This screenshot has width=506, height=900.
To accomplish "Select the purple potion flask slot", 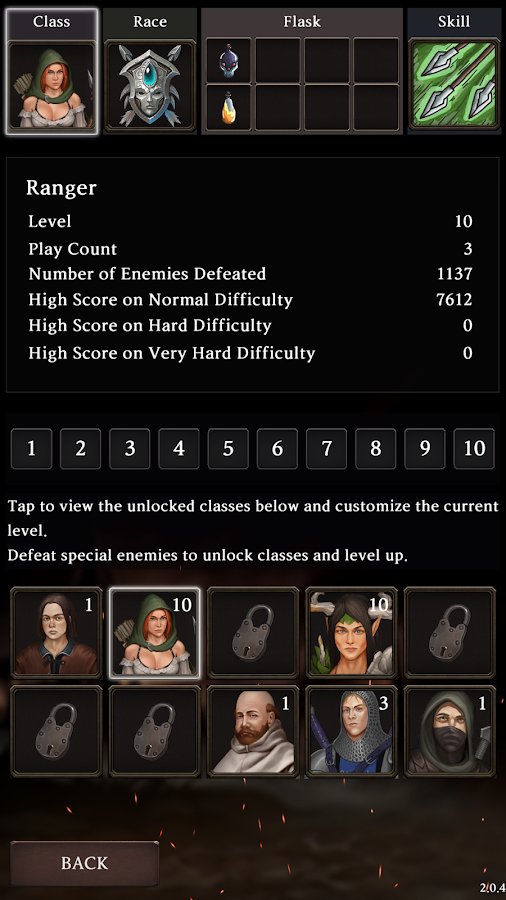I will (x=228, y=60).
